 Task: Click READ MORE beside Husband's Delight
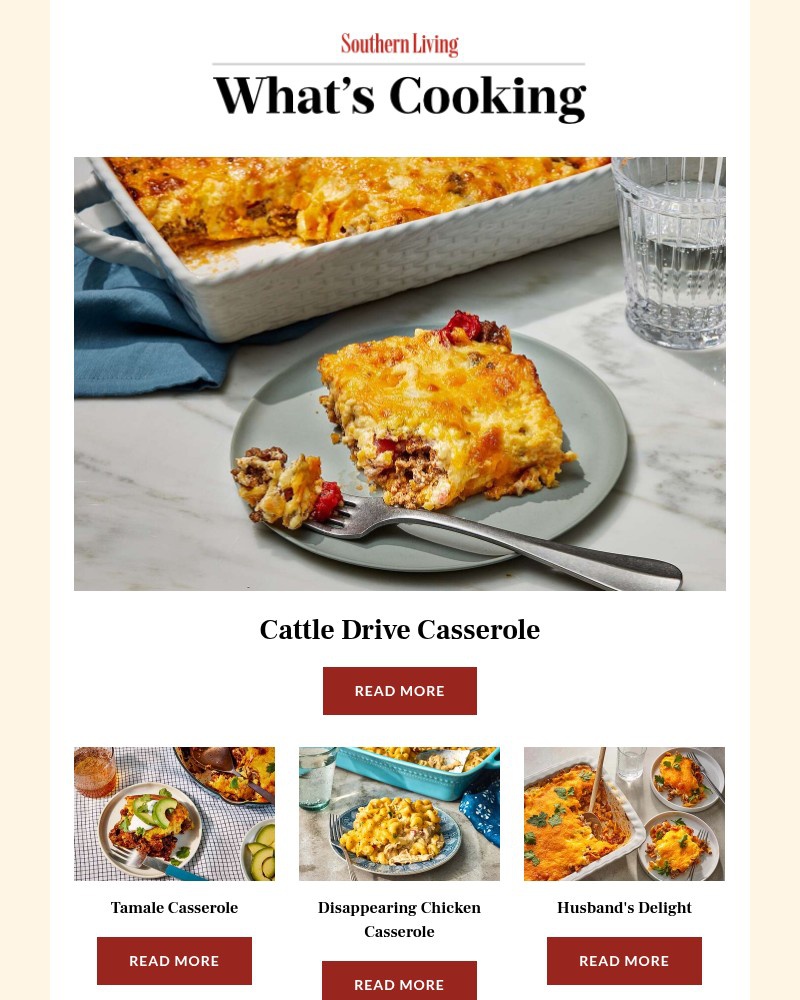click(x=624, y=960)
